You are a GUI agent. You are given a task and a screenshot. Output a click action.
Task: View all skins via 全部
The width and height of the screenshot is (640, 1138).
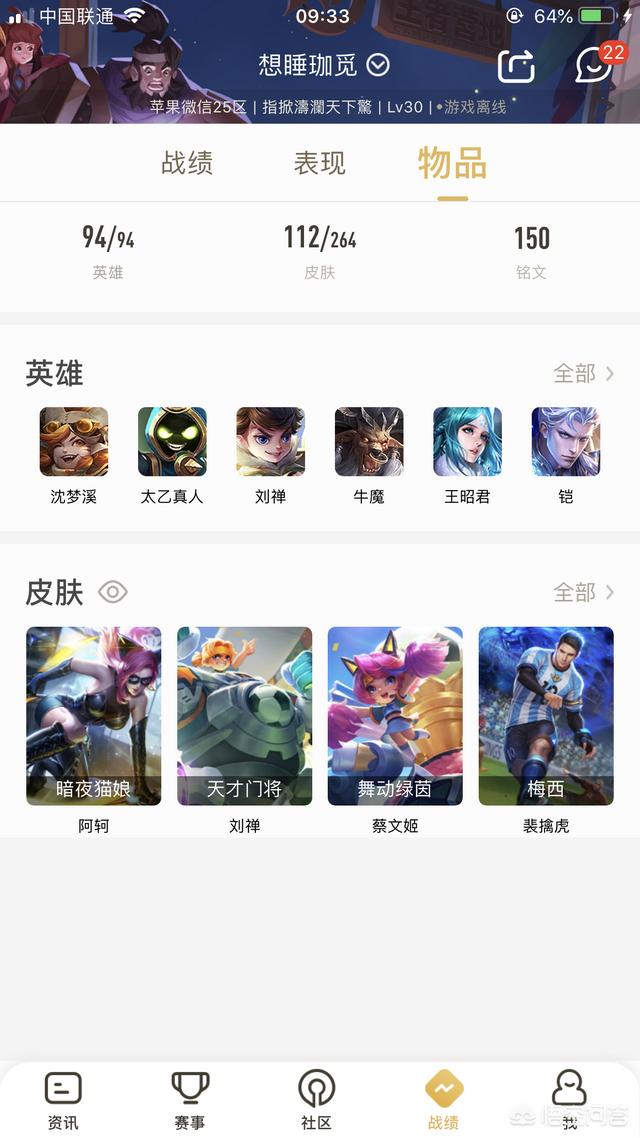point(583,592)
